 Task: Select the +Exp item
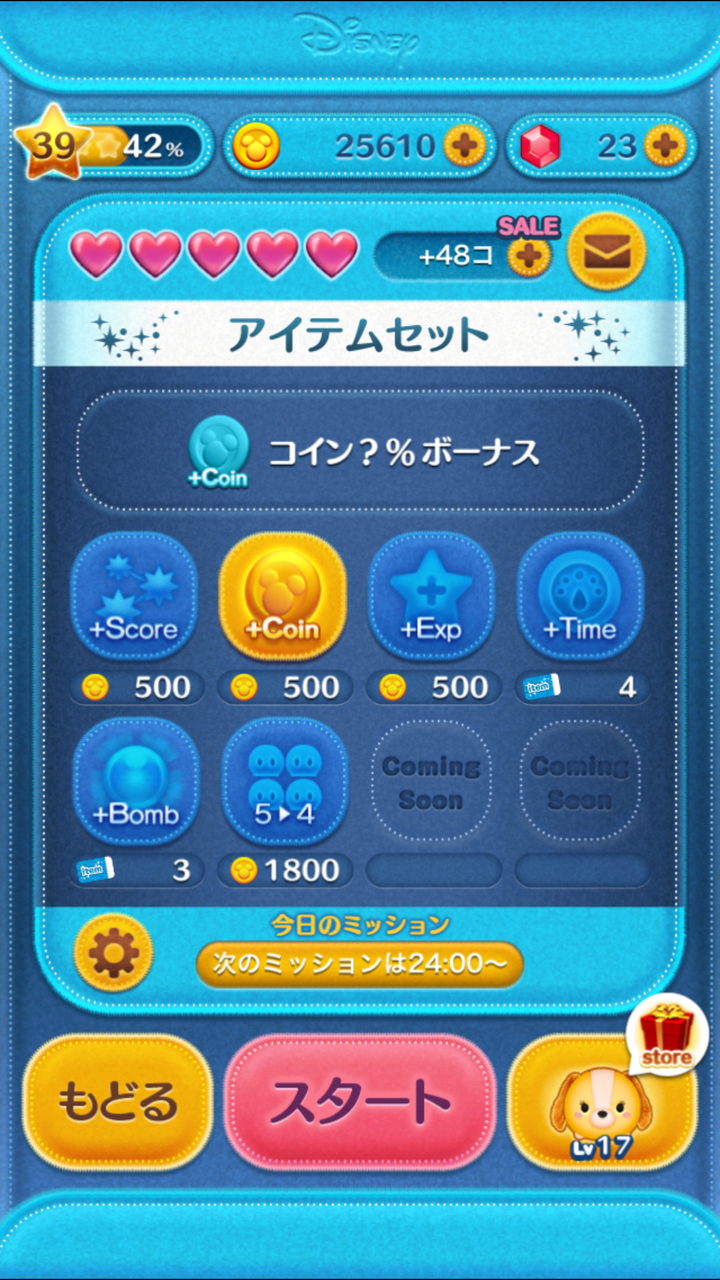pos(431,597)
